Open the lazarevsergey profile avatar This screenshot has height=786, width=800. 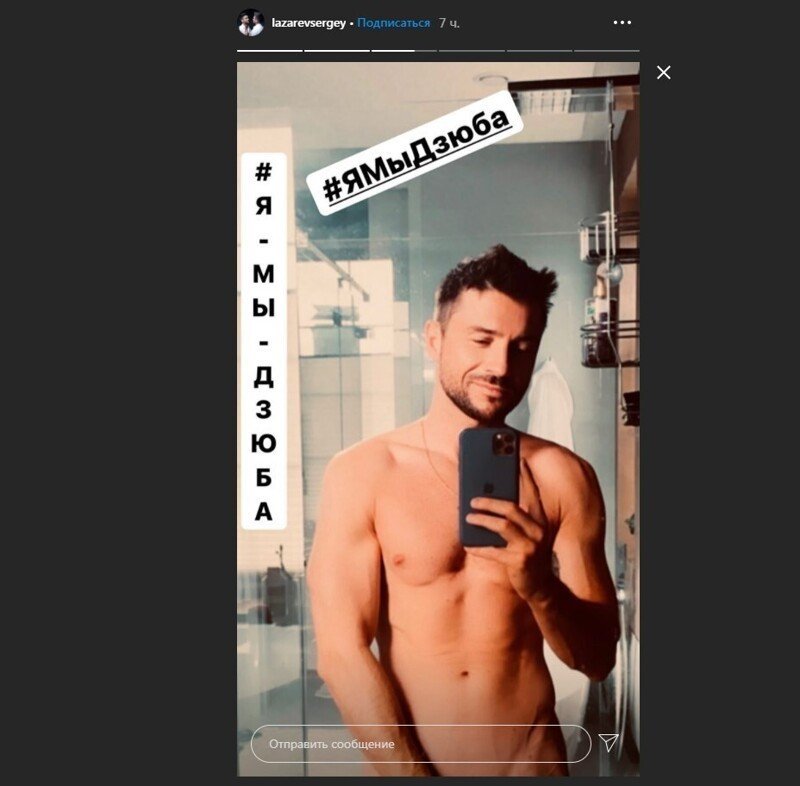point(250,22)
